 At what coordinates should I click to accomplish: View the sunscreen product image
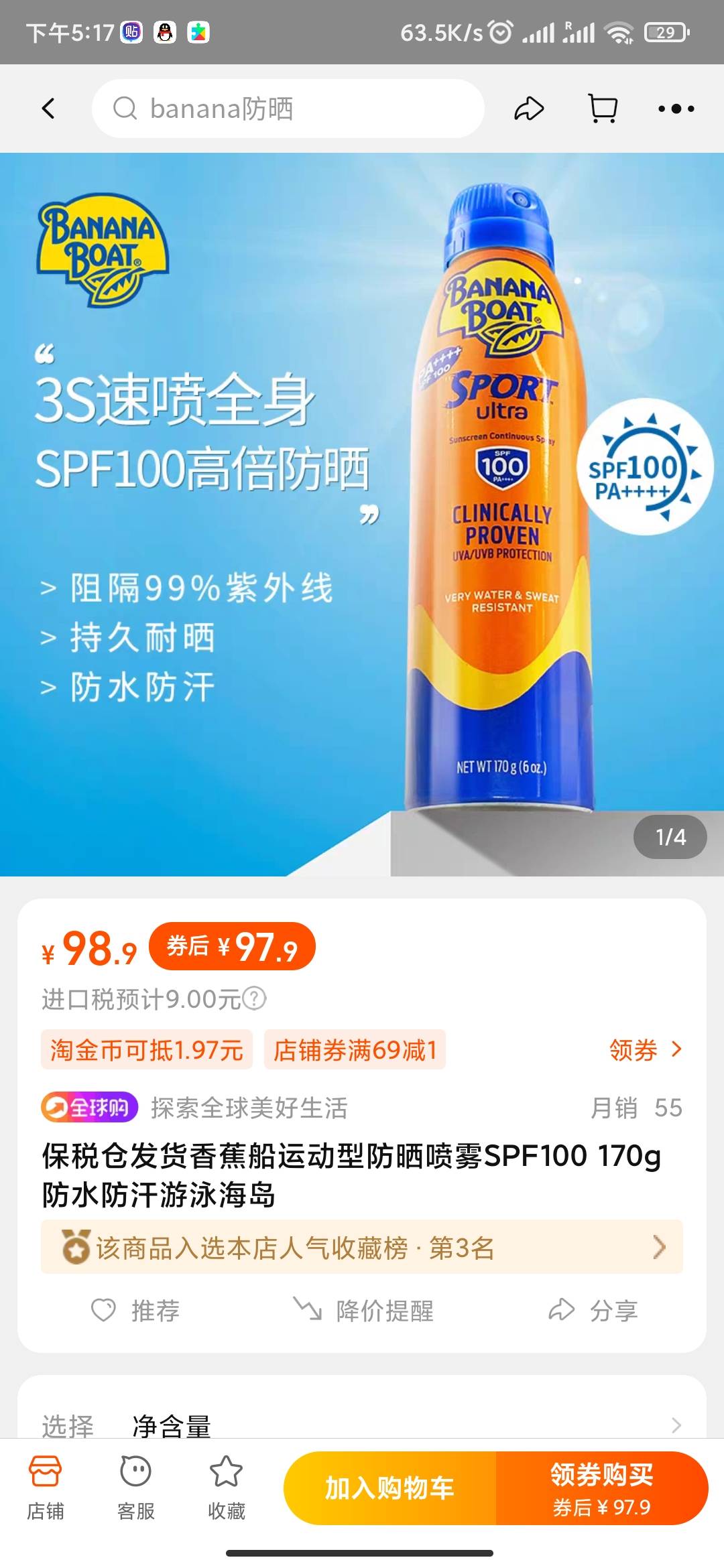click(x=362, y=515)
